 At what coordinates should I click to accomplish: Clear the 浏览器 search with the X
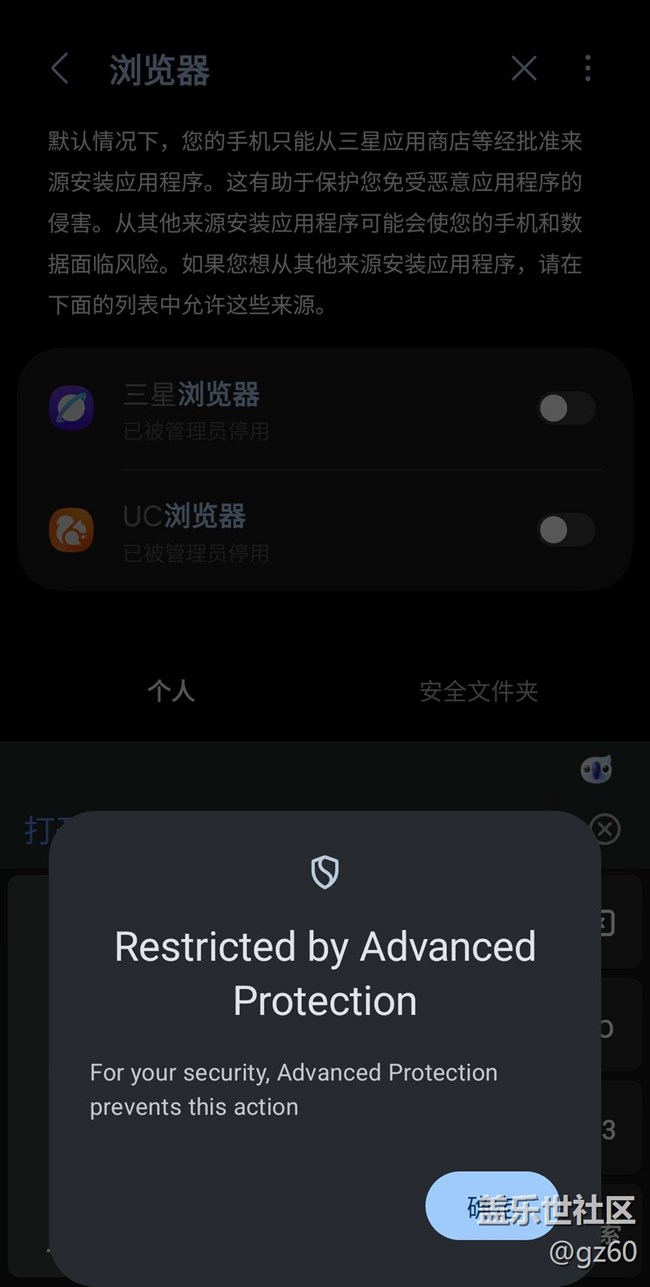[524, 69]
